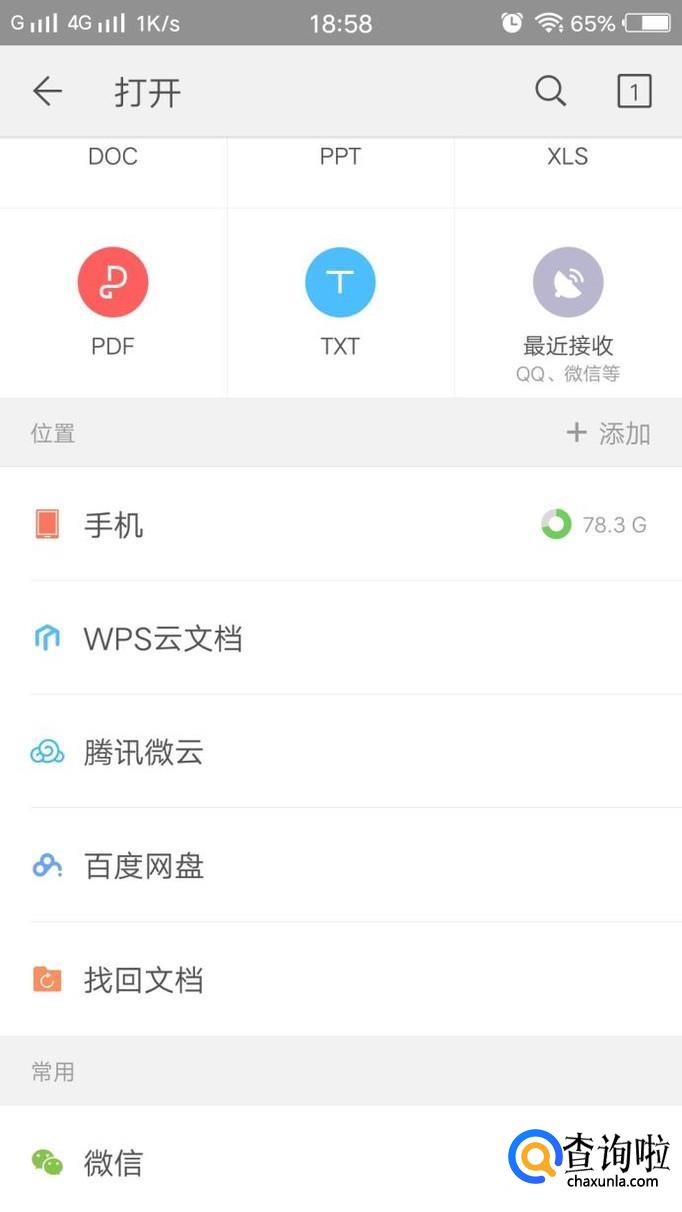Open the tabs counter icon
This screenshot has width=682, height=1212.
coord(634,92)
